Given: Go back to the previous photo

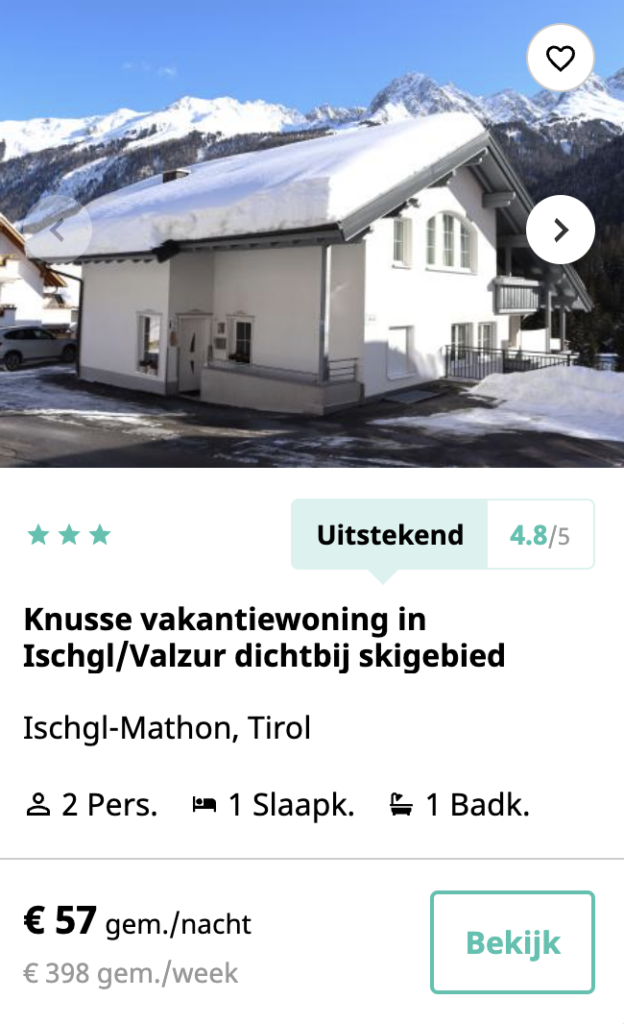Looking at the screenshot, I should [x=58, y=230].
